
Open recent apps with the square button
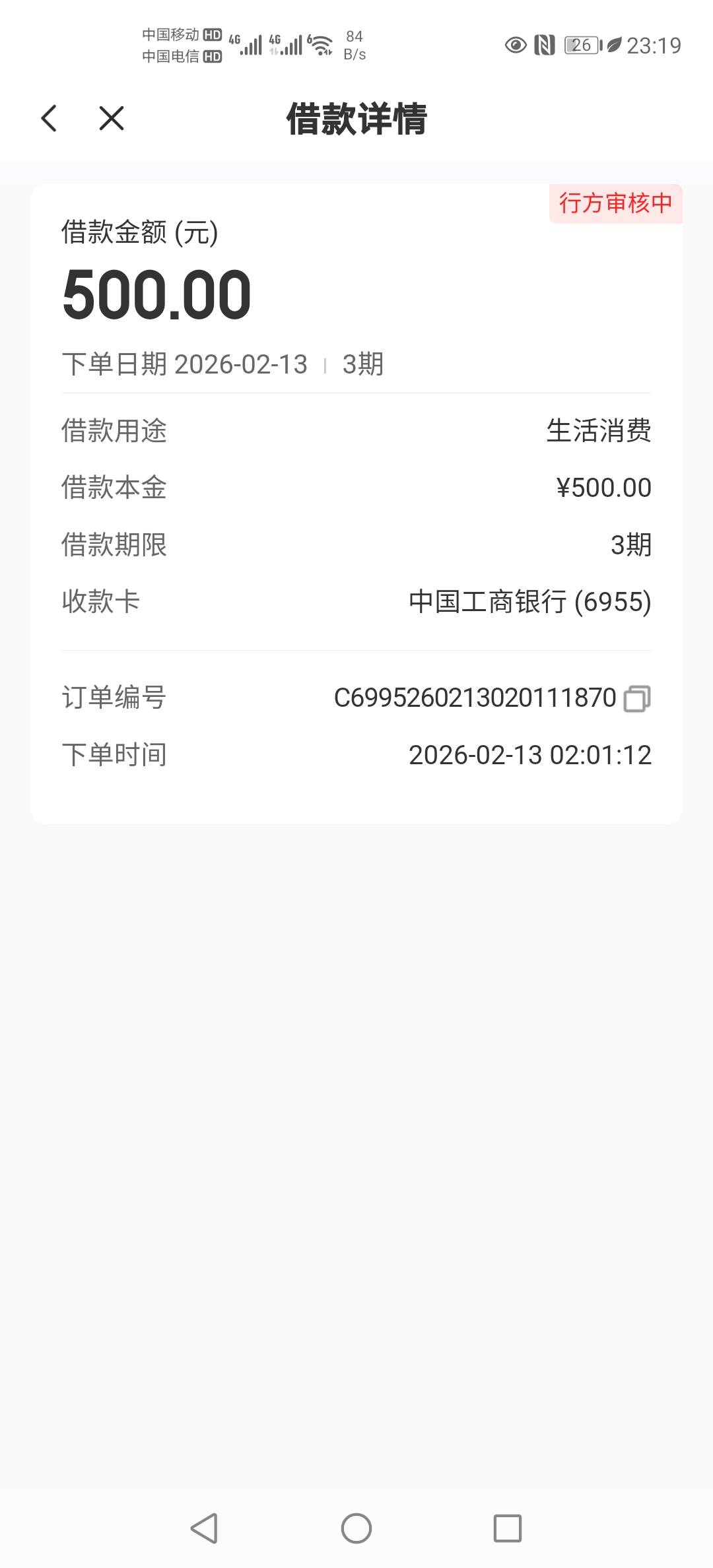508,1528
